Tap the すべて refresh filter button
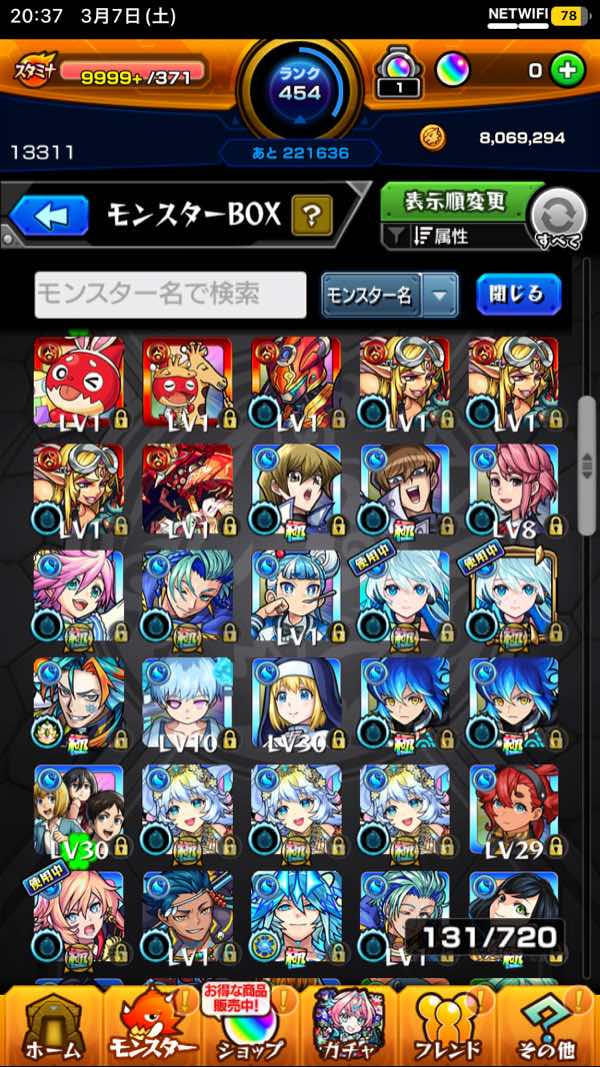 tap(558, 219)
